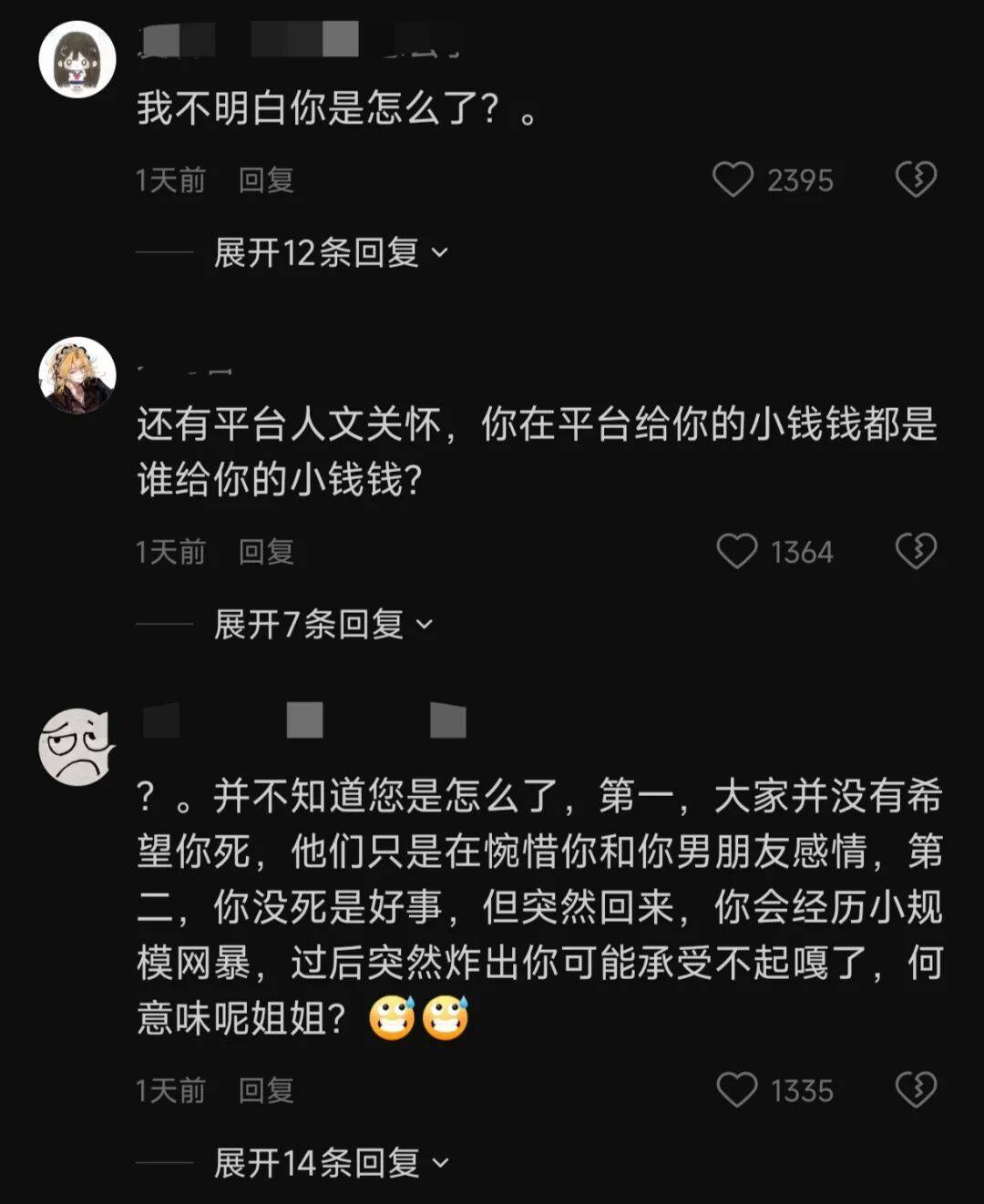Dislike the long comment ending 何意味呢姐姐
The width and height of the screenshot is (984, 1204).
[x=916, y=1090]
